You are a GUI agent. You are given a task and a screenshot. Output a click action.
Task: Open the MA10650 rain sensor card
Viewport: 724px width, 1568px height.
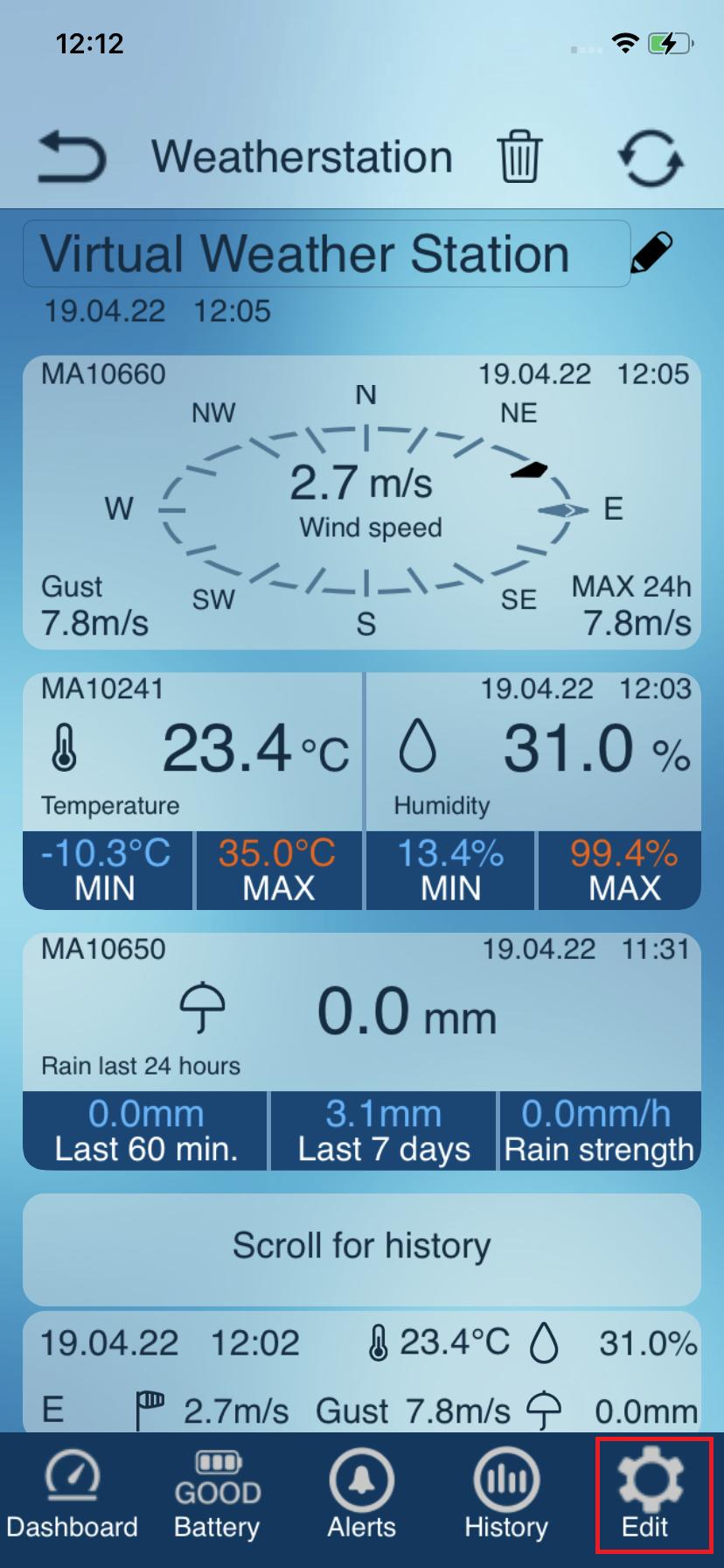coord(361,1011)
